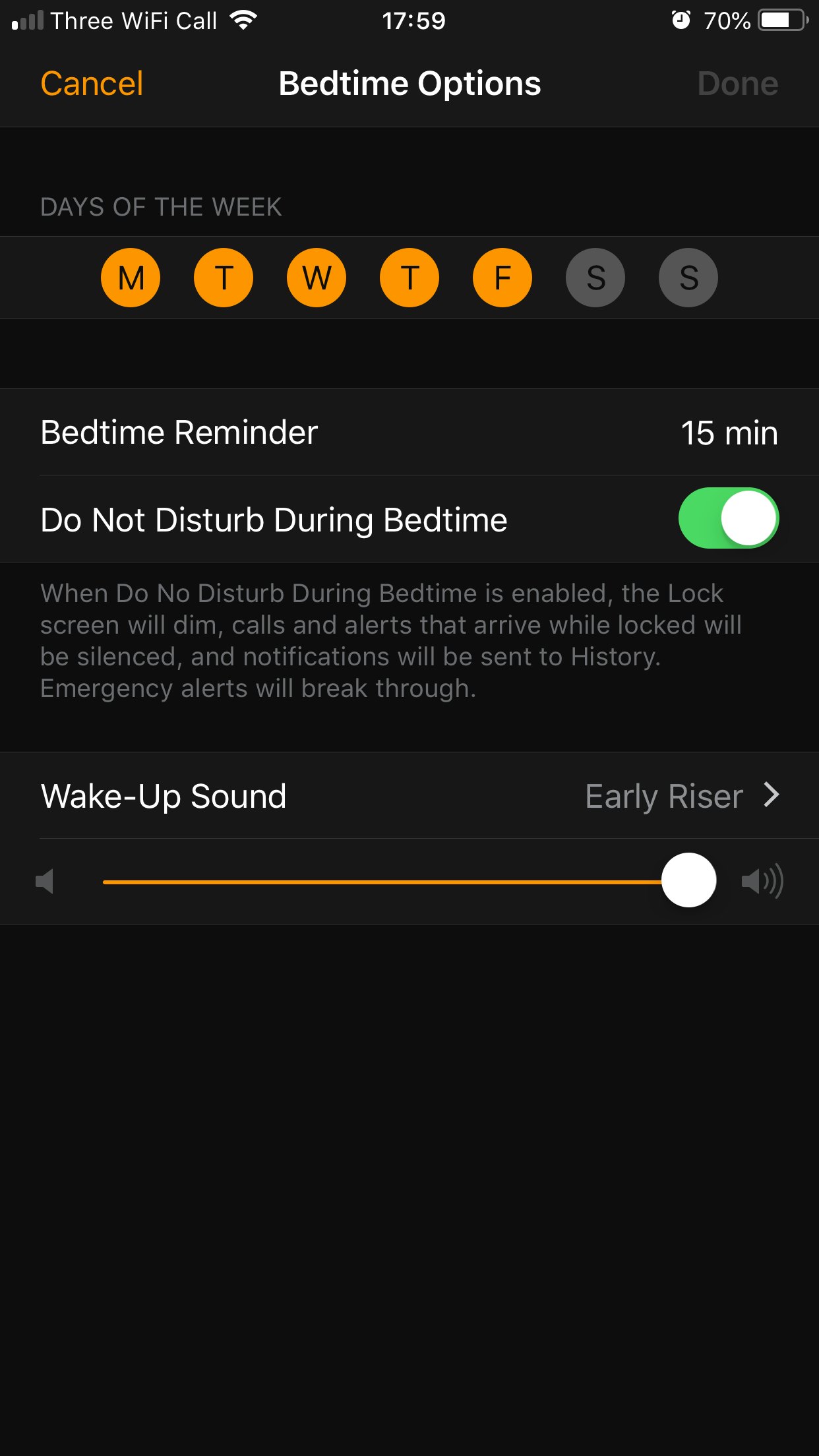Tap the maximum volume speaker icon
Image resolution: width=819 pixels, height=1456 pixels.
point(763,880)
